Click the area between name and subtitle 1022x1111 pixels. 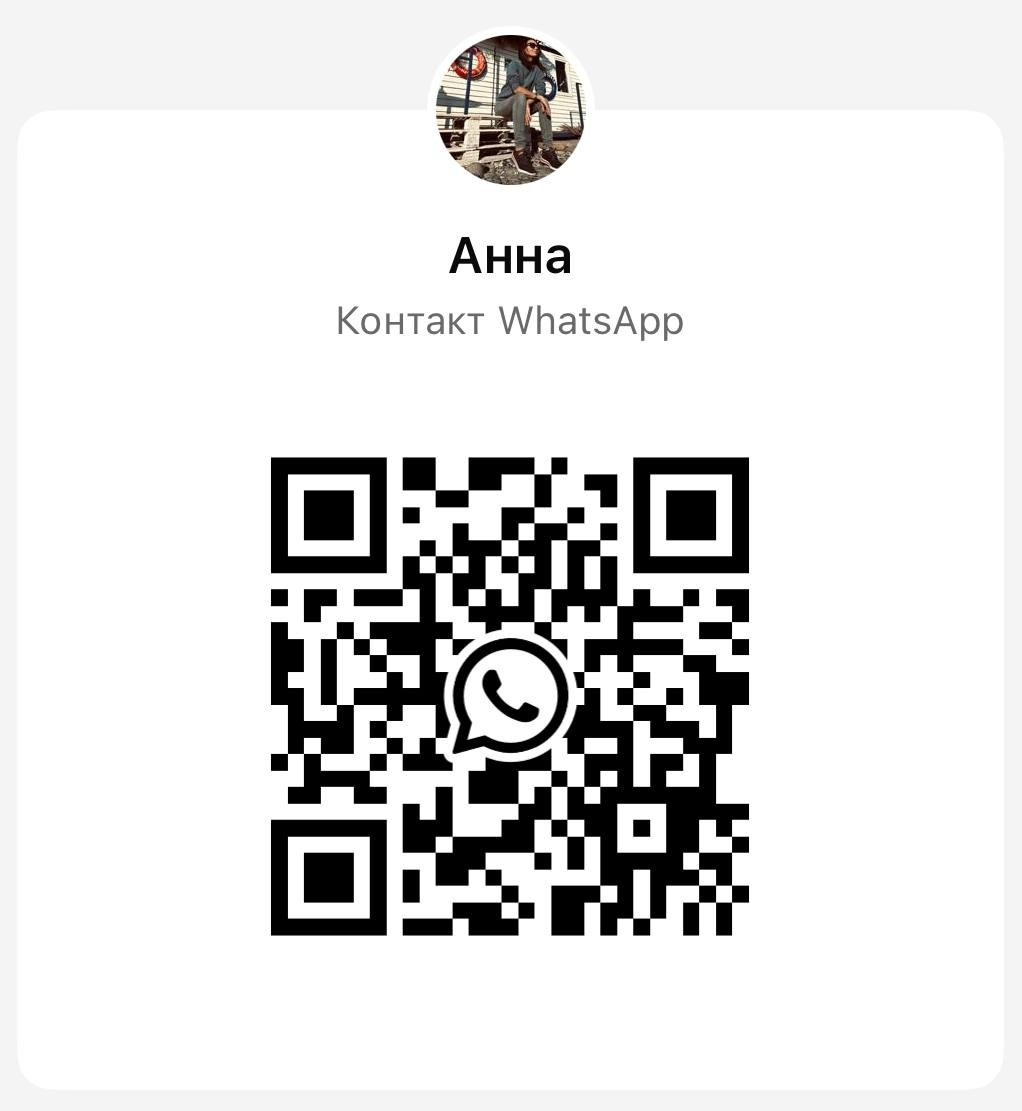click(x=511, y=288)
